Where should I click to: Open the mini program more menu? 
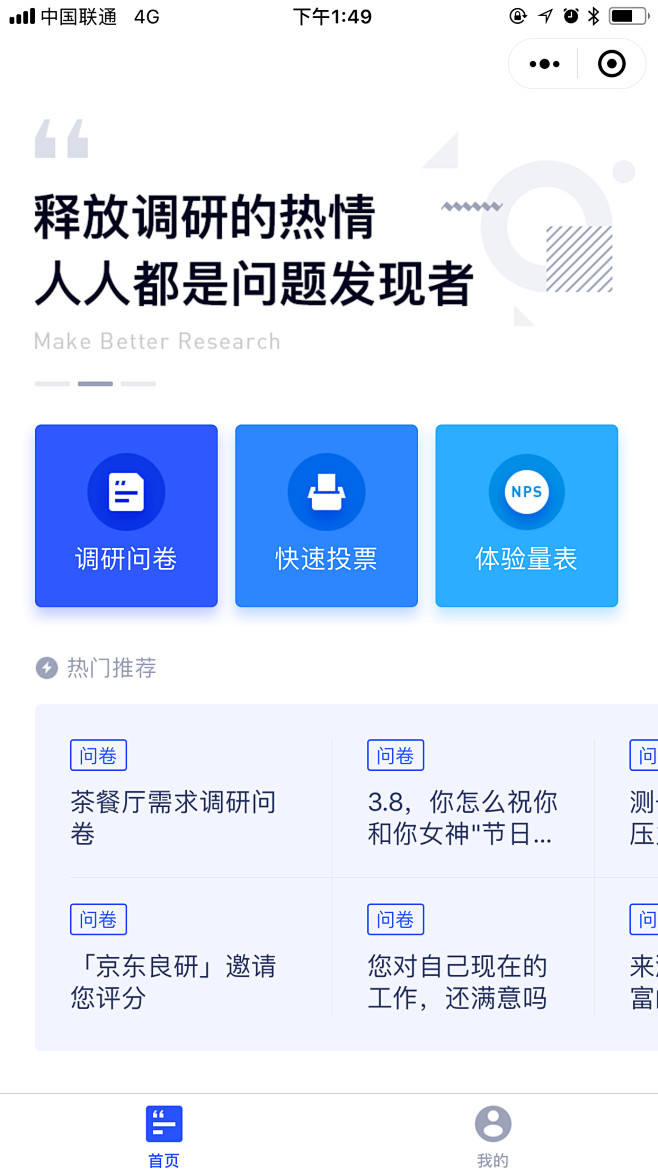[544, 65]
